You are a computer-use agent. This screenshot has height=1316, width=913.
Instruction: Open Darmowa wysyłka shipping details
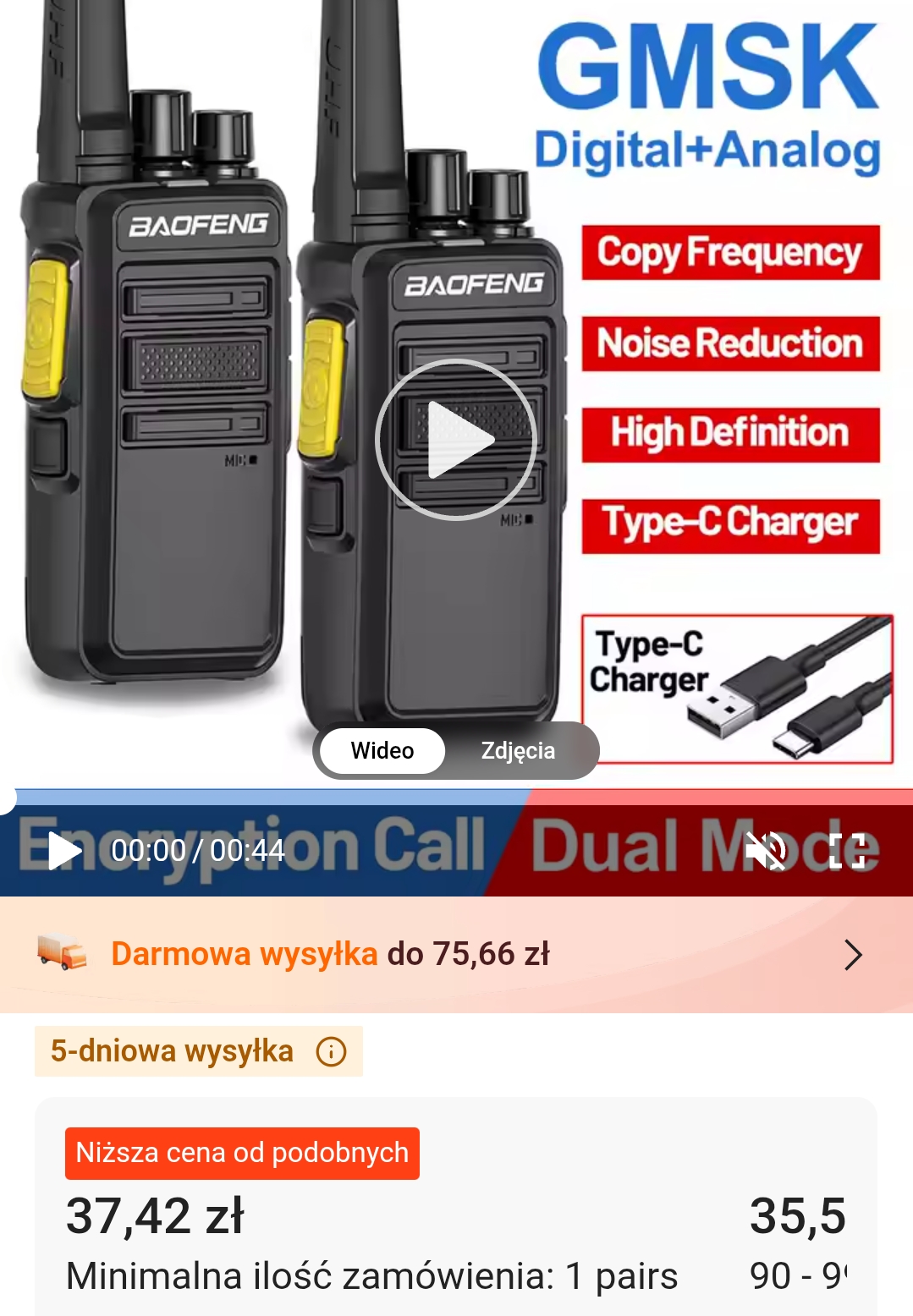coord(853,955)
